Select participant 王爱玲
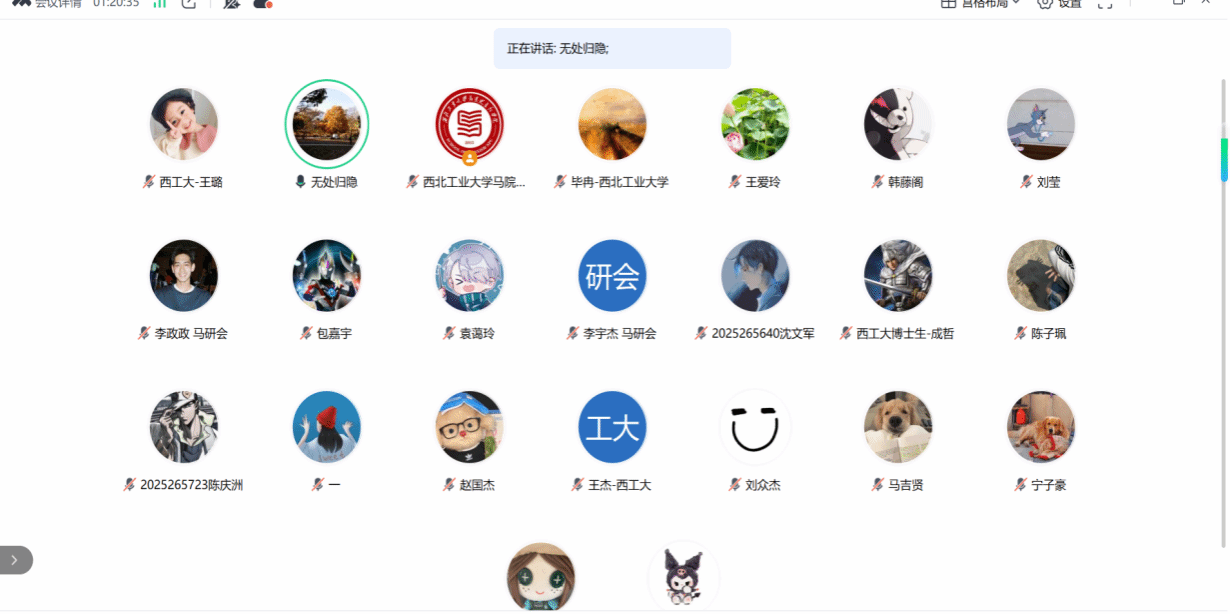The height and width of the screenshot is (614, 1230). point(755,125)
